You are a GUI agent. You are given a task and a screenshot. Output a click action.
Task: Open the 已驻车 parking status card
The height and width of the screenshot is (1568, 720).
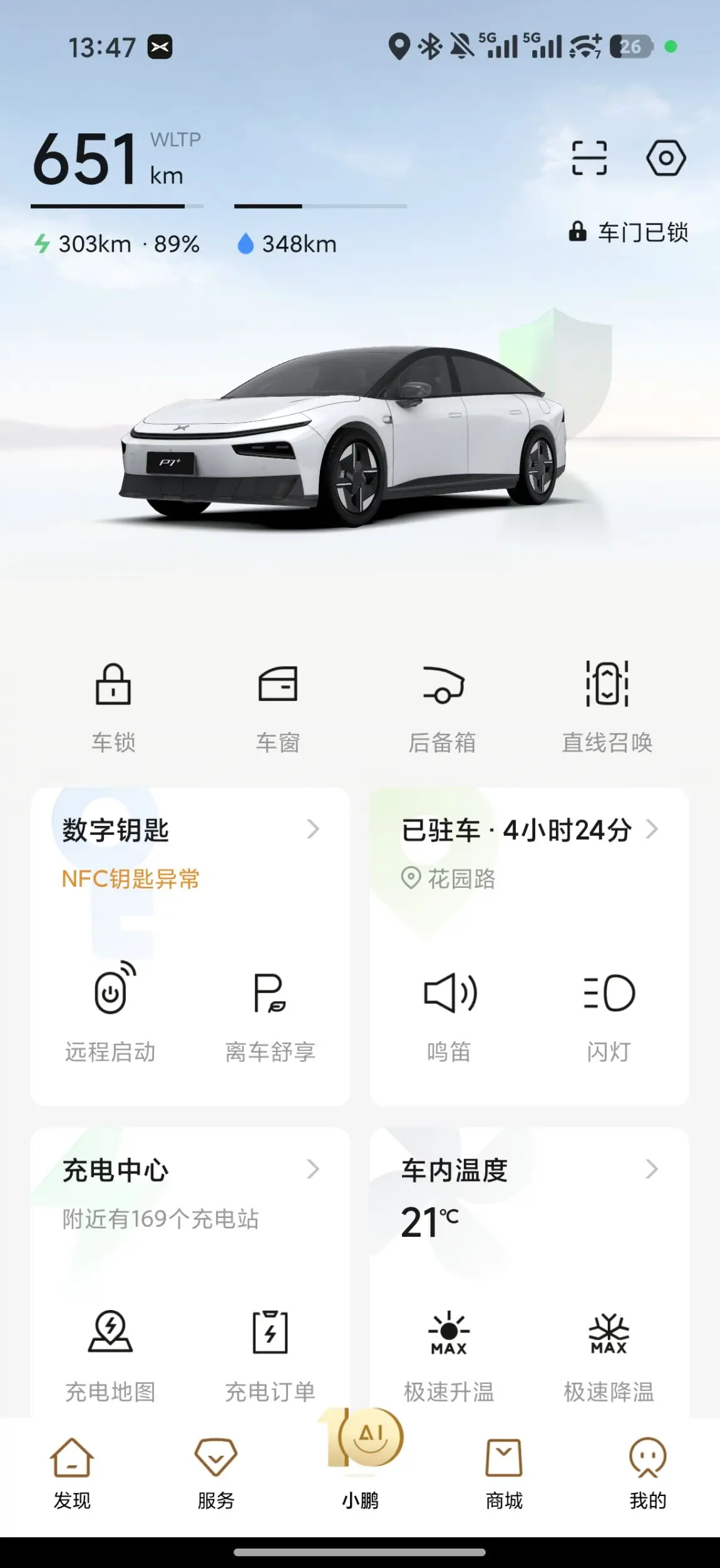pyautogui.click(x=529, y=830)
